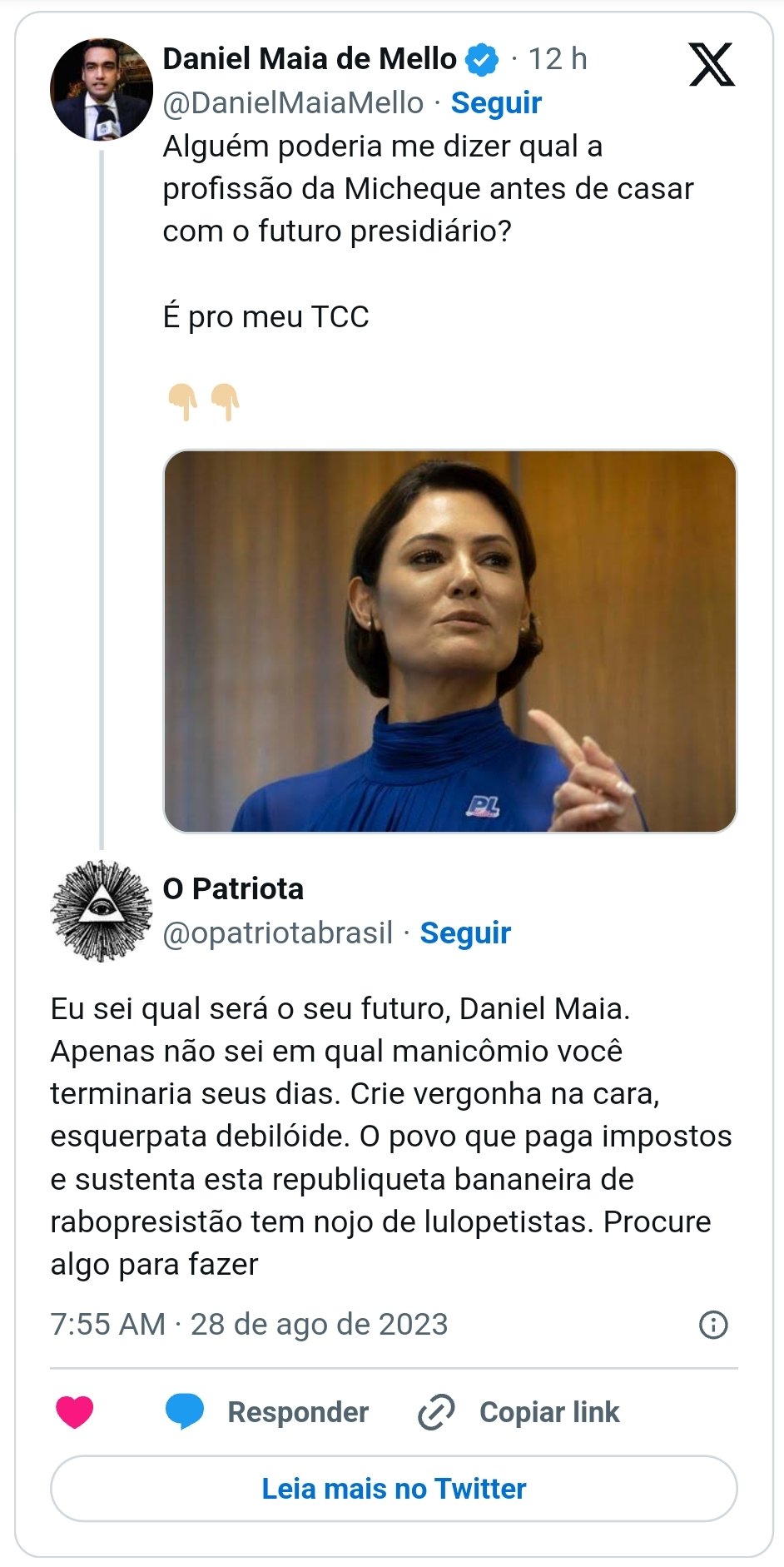
Task: Open the tweet on X via the logo
Action: click(712, 65)
